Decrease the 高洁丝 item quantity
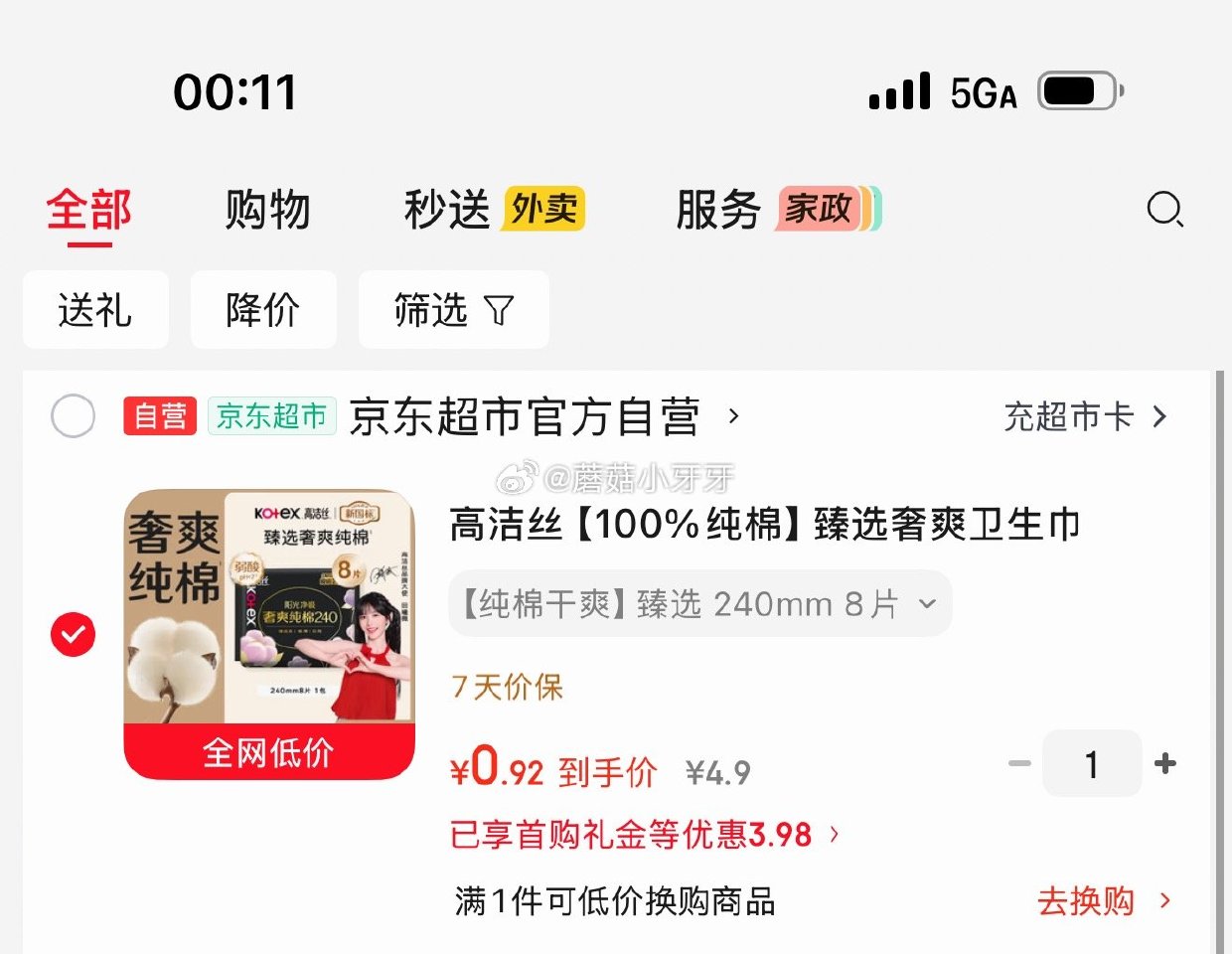The width and height of the screenshot is (1232, 954). click(1019, 763)
